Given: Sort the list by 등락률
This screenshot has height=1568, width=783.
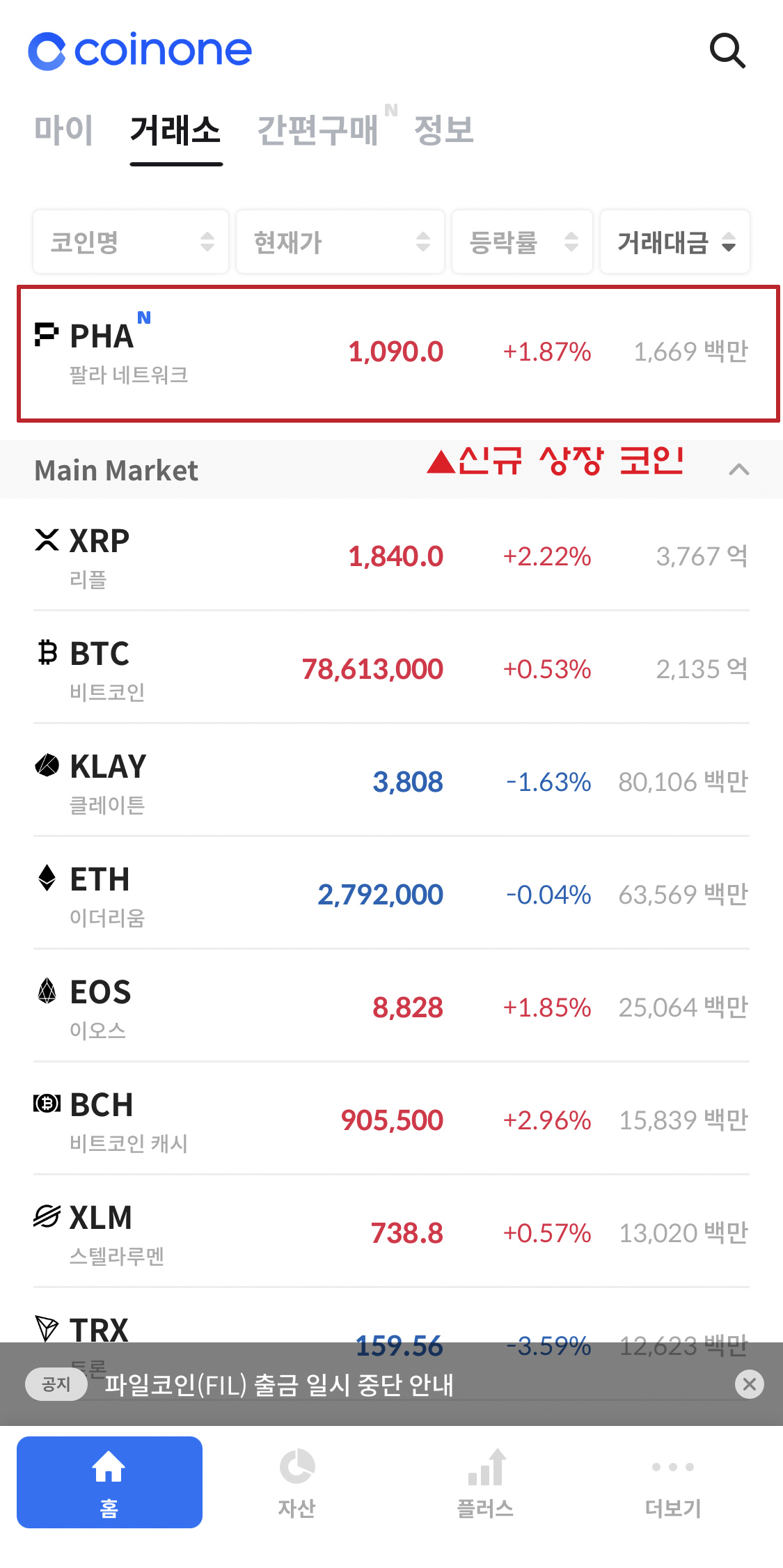Looking at the screenshot, I should pos(522,242).
